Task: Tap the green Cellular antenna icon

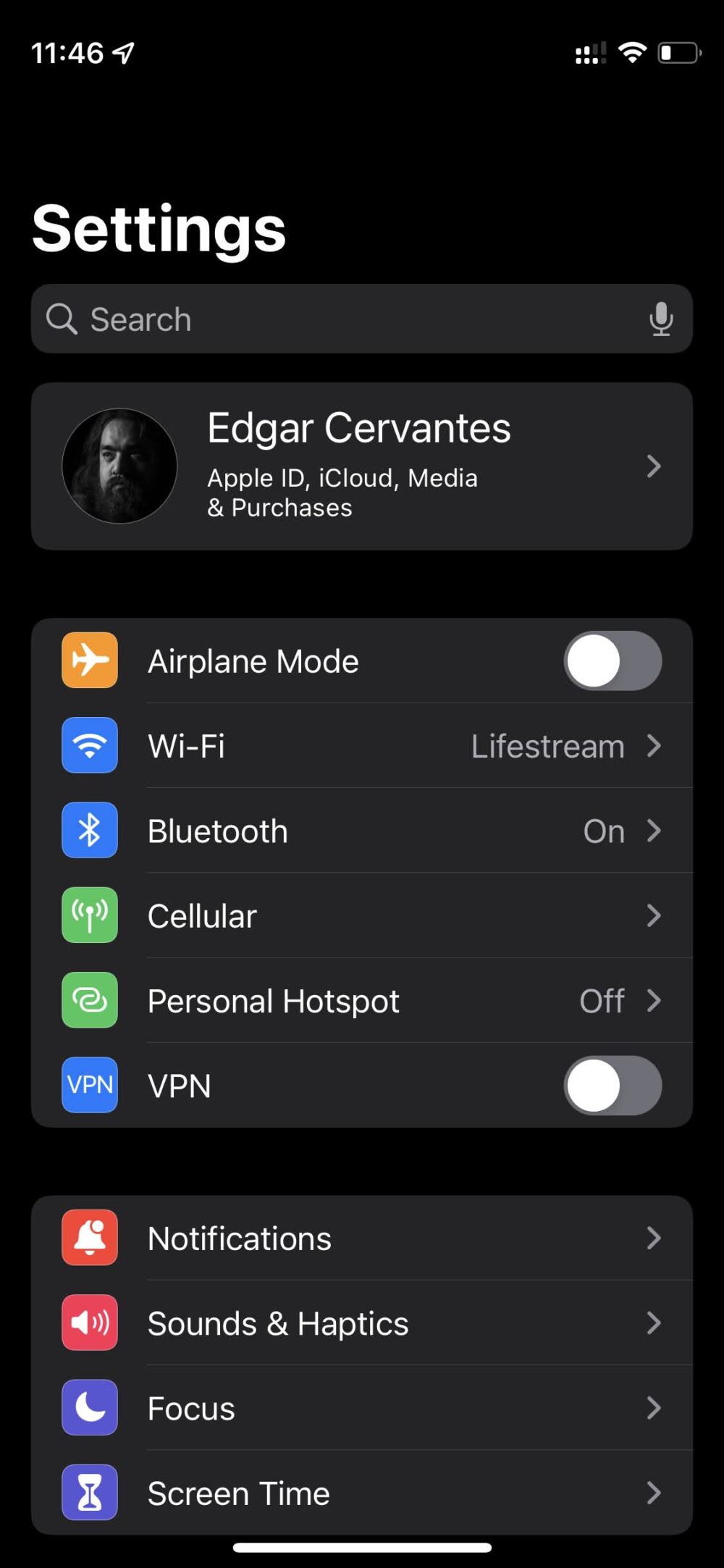Action: tap(89, 915)
